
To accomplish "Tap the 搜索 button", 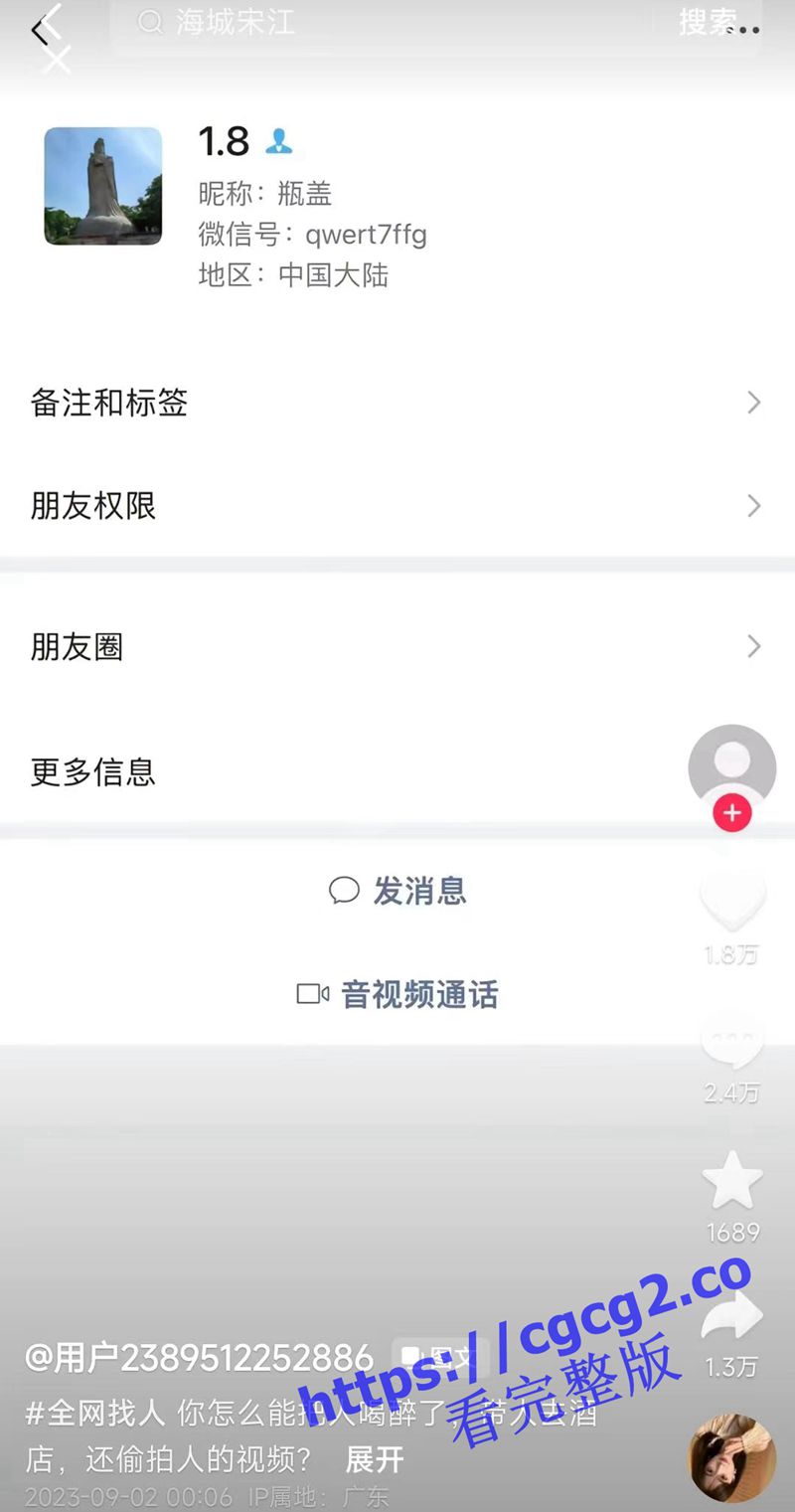I will pyautogui.click(x=707, y=24).
